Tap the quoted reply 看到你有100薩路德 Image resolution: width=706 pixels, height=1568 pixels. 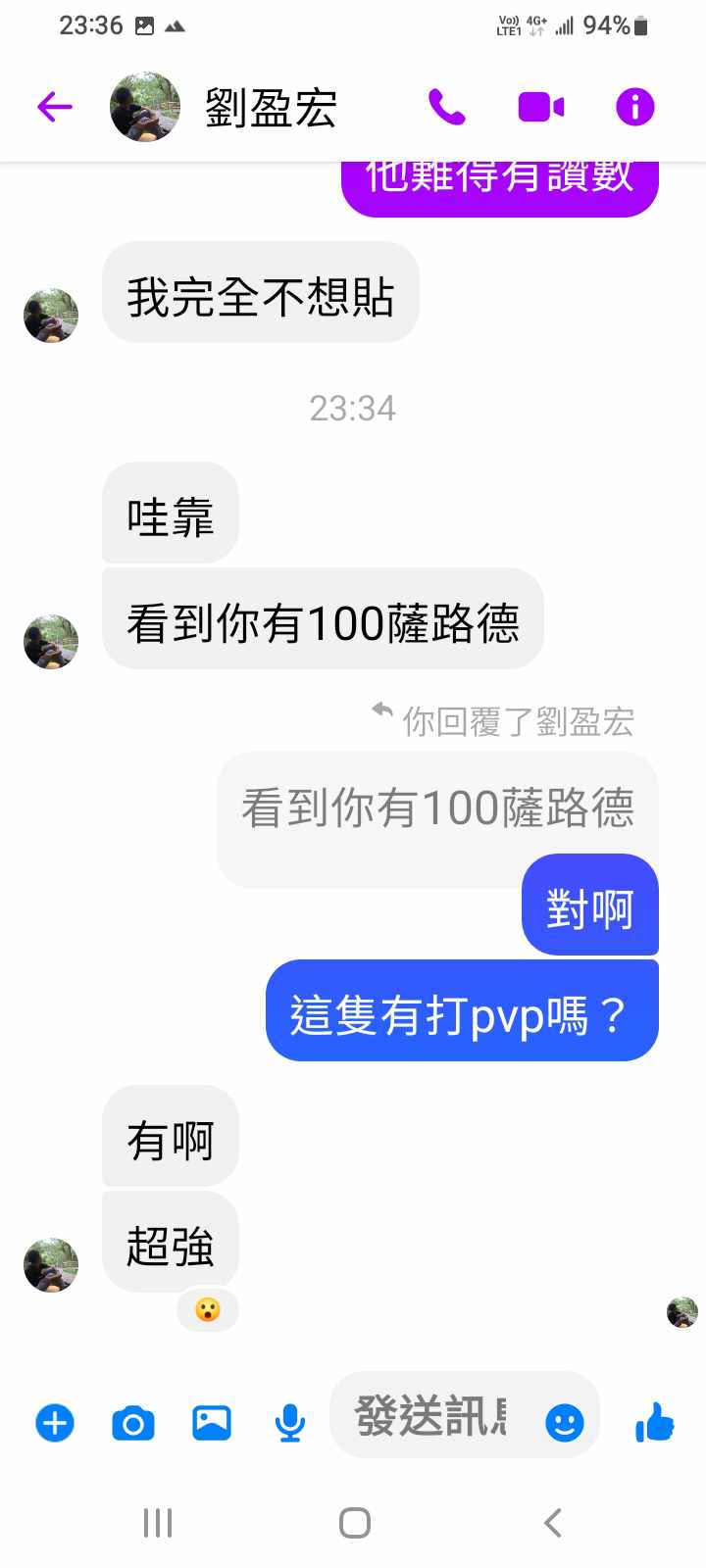(437, 808)
